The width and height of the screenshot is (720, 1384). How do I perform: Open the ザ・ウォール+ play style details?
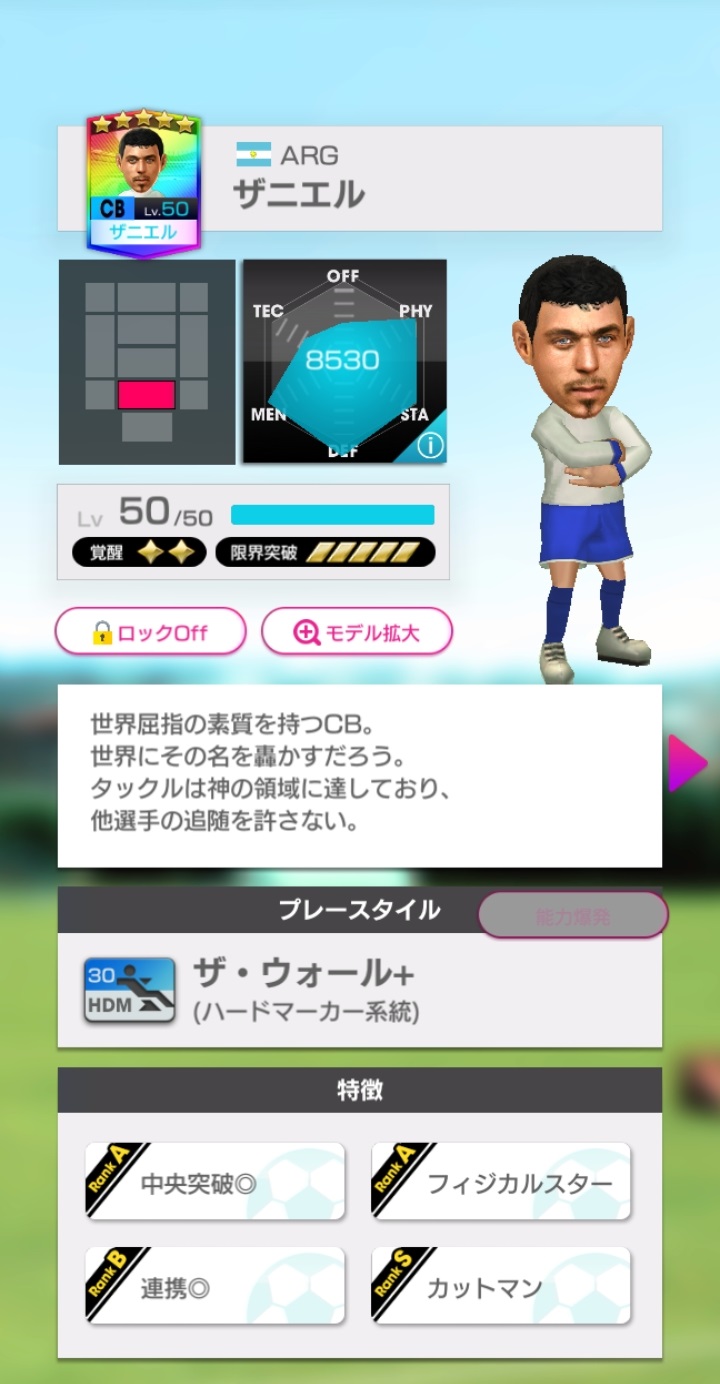(x=360, y=990)
